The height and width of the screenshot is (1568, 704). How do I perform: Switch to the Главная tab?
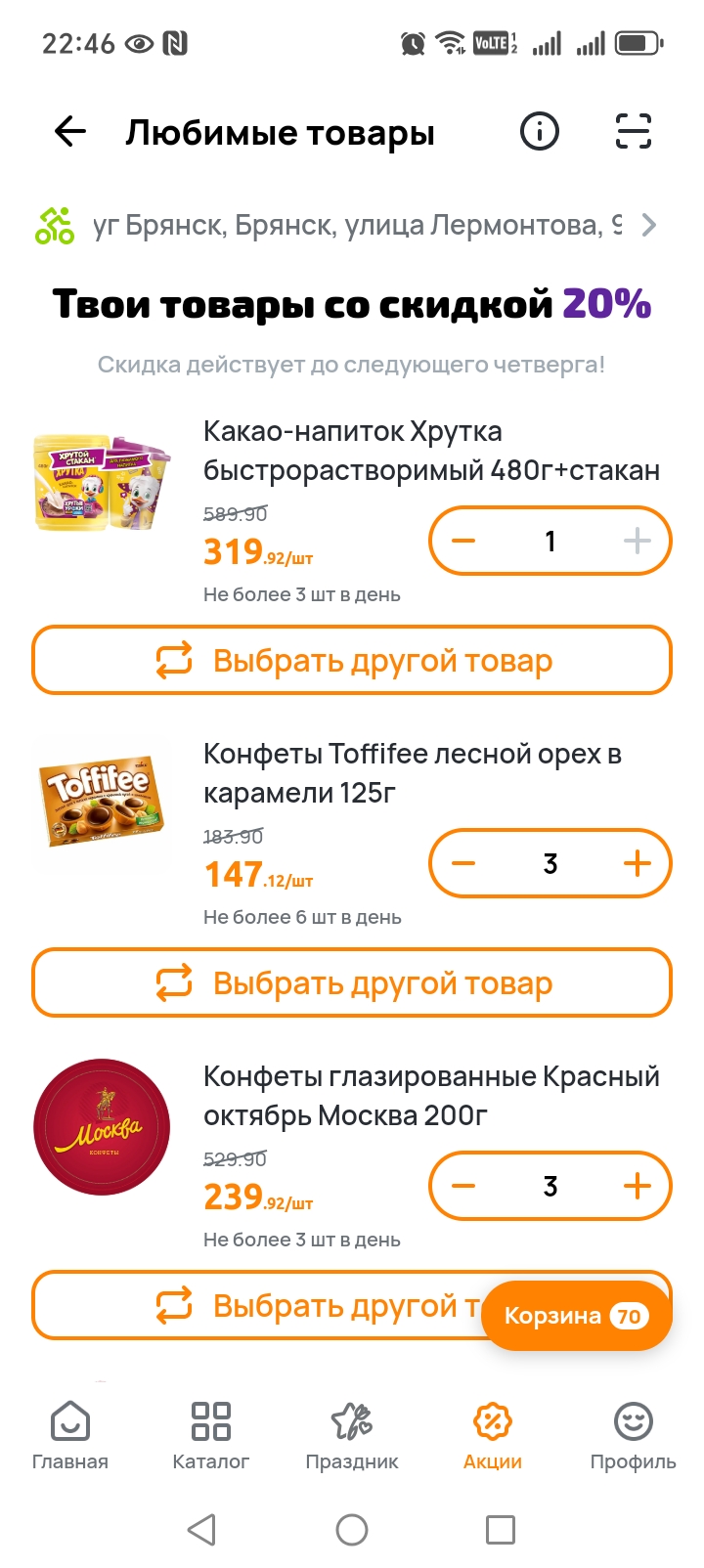tap(70, 1434)
